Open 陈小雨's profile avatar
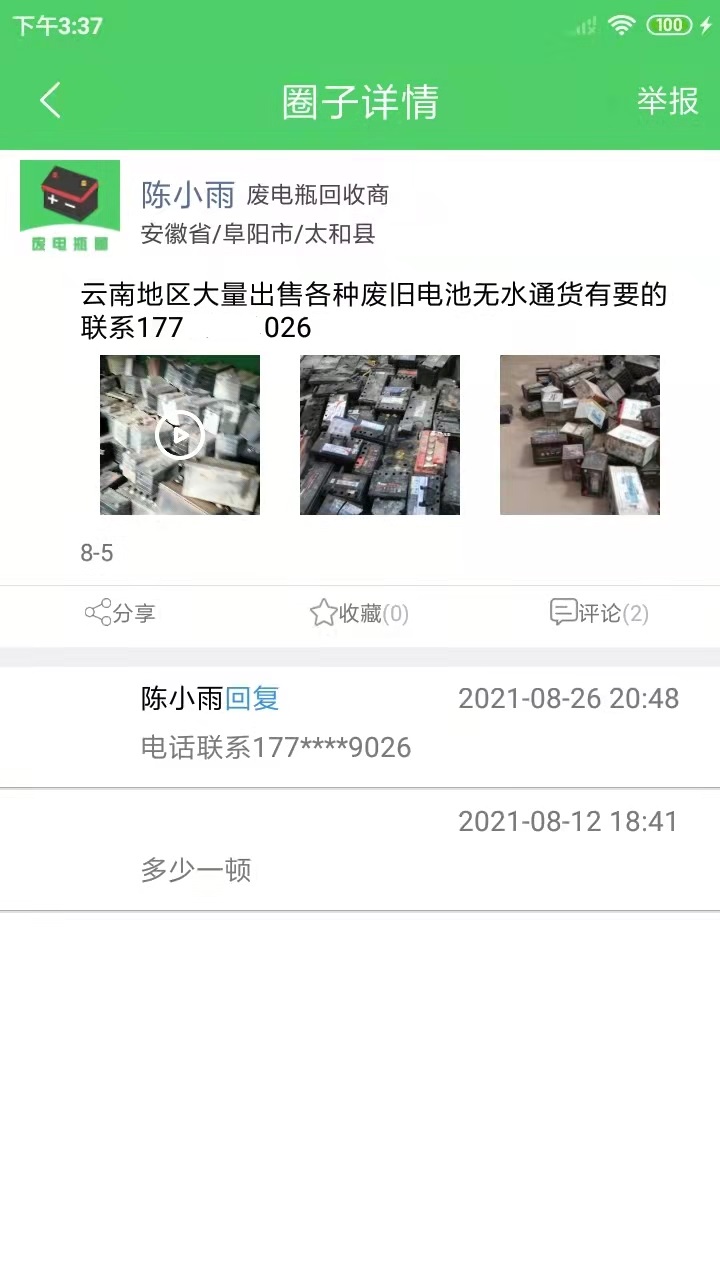The height and width of the screenshot is (1280, 720). point(70,206)
